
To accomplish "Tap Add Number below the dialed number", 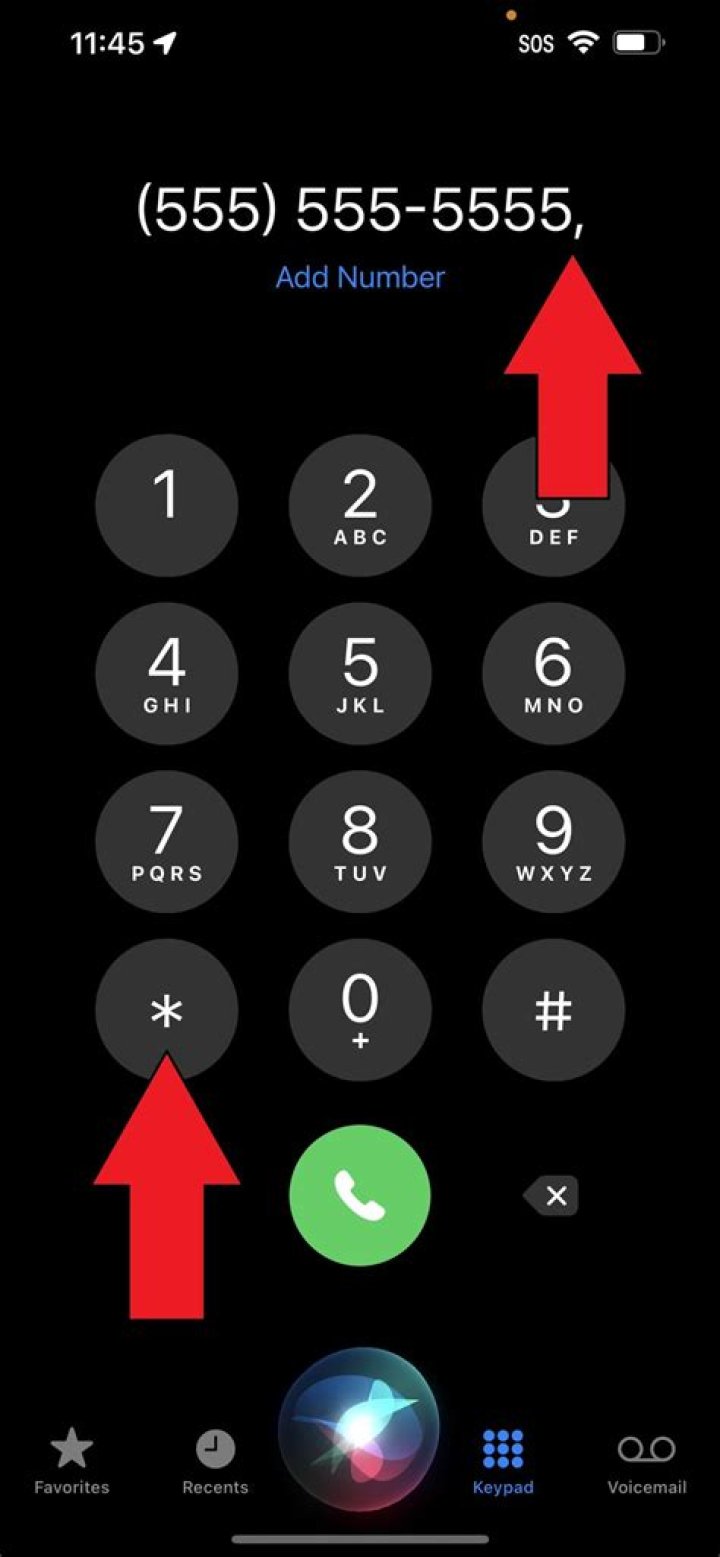I will pyautogui.click(x=360, y=278).
